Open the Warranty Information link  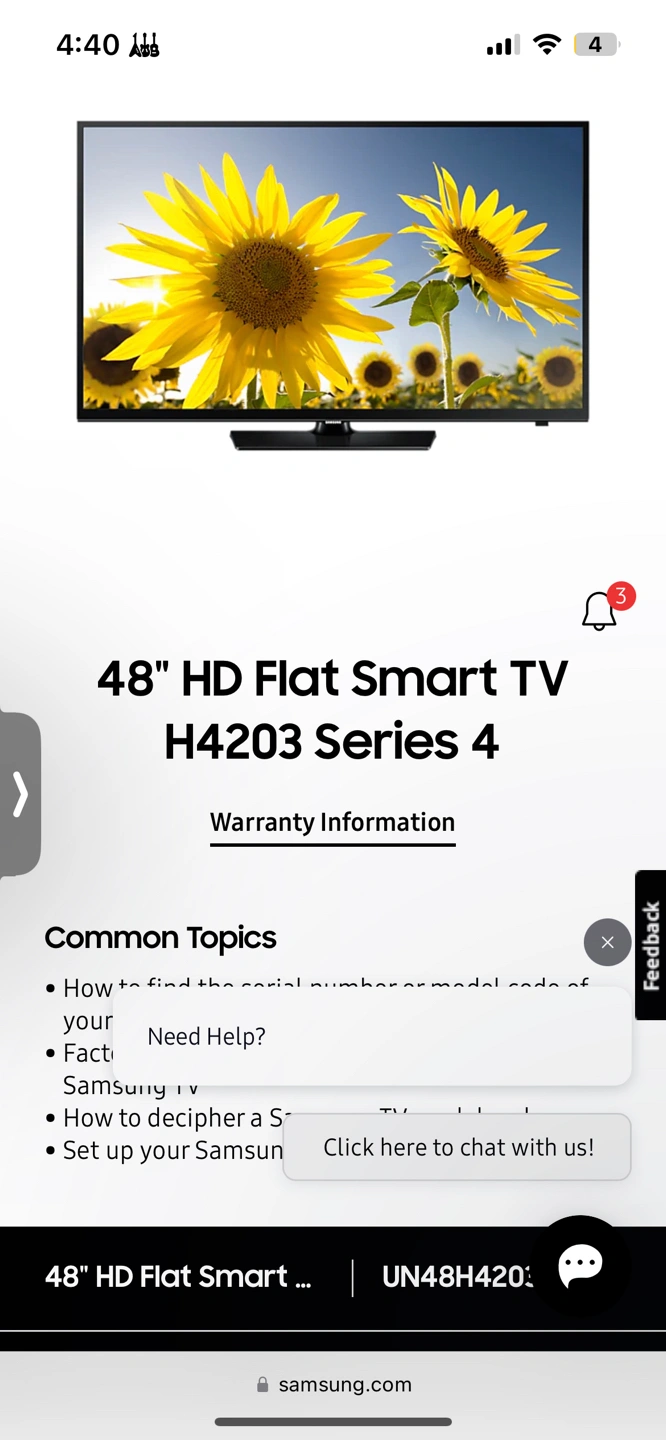(x=332, y=823)
